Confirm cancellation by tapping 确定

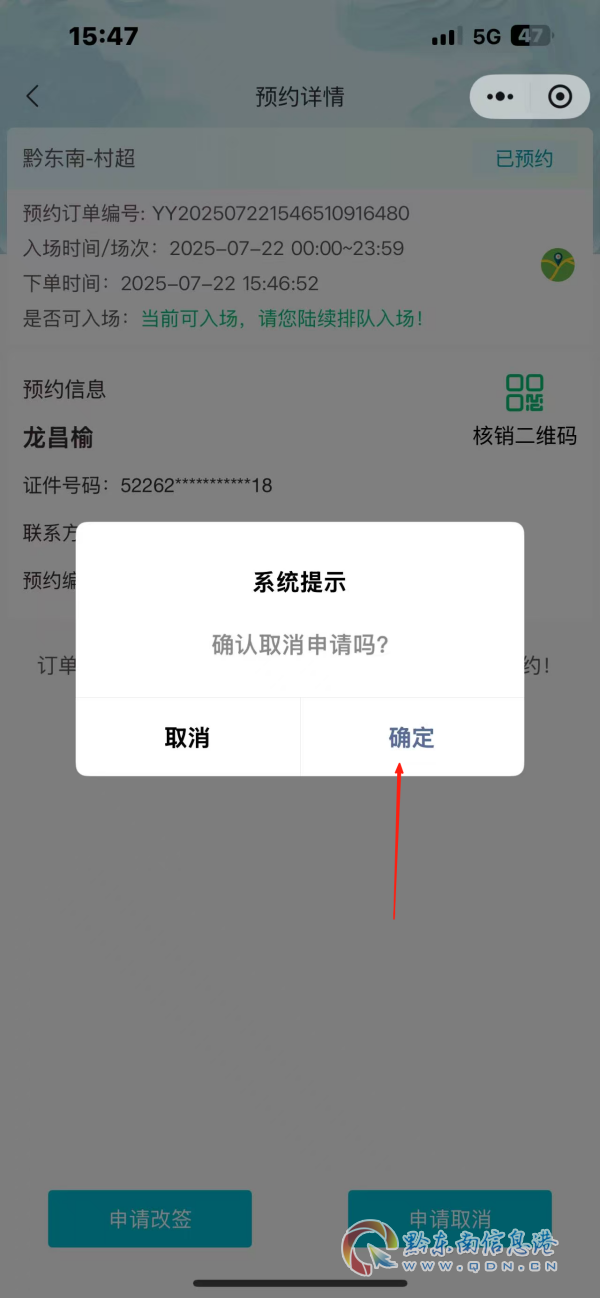tap(411, 738)
